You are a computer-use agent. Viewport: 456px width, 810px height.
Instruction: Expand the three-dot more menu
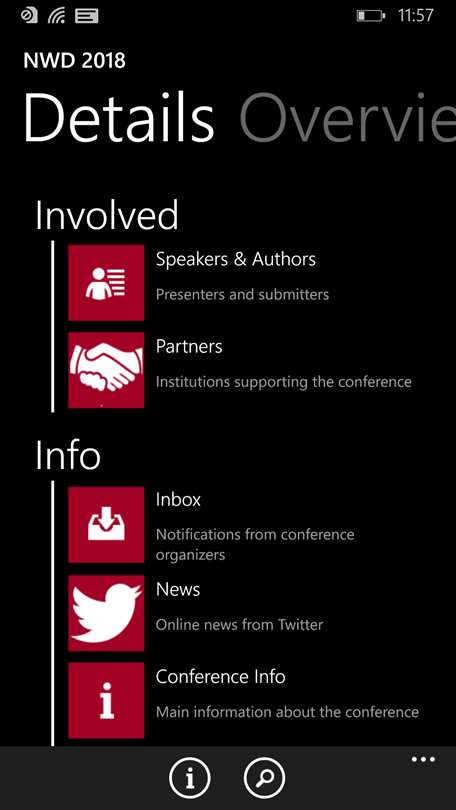[423, 759]
